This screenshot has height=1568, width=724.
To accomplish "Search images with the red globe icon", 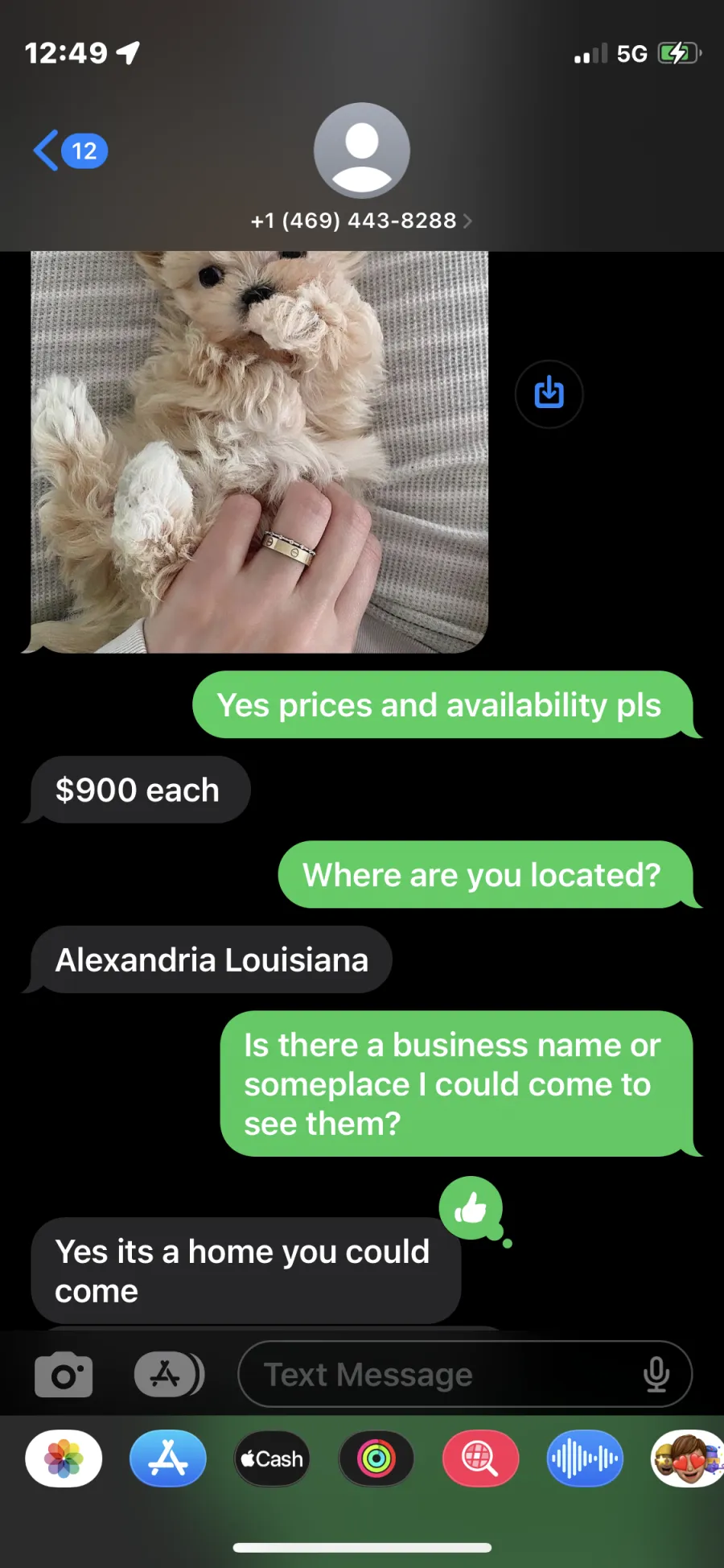I will (480, 1459).
